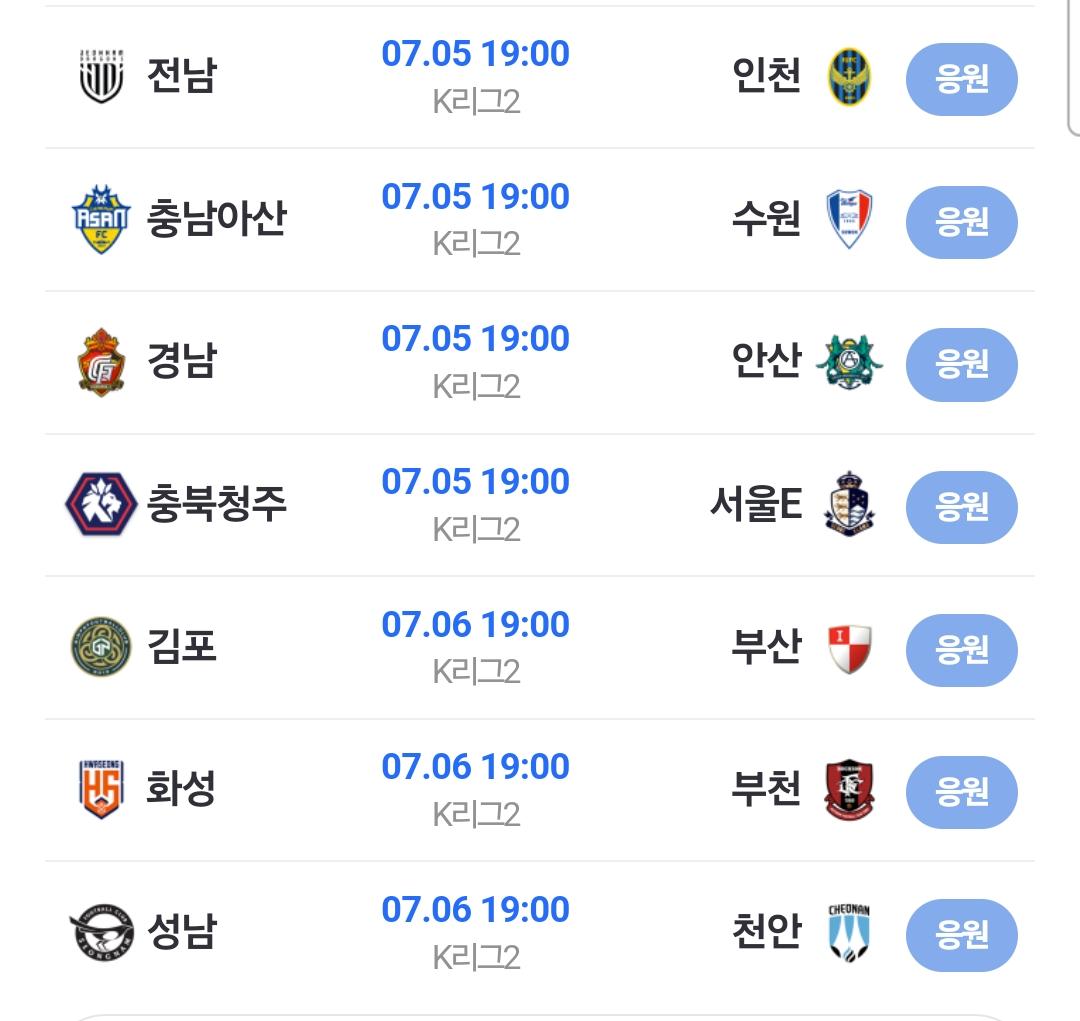1080x1021 pixels.
Task: Tap 응원 for the 김포 vs 부산 match
Action: [961, 650]
